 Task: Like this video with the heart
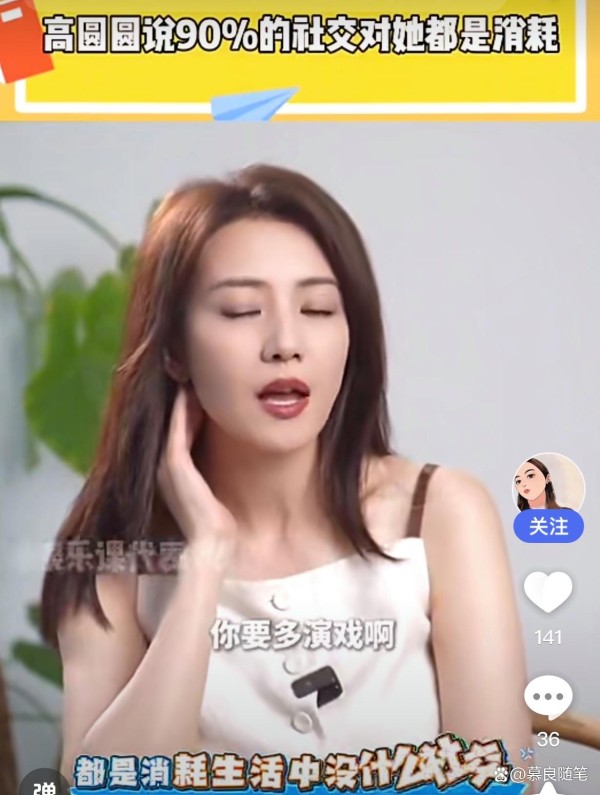548,593
